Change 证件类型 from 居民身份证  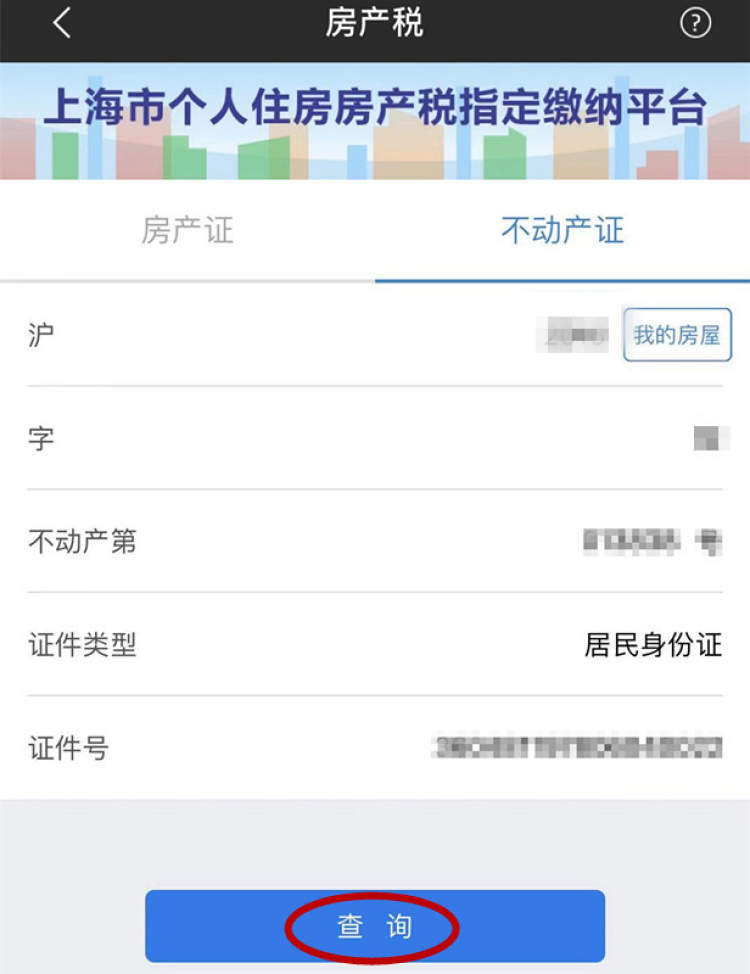tap(652, 645)
